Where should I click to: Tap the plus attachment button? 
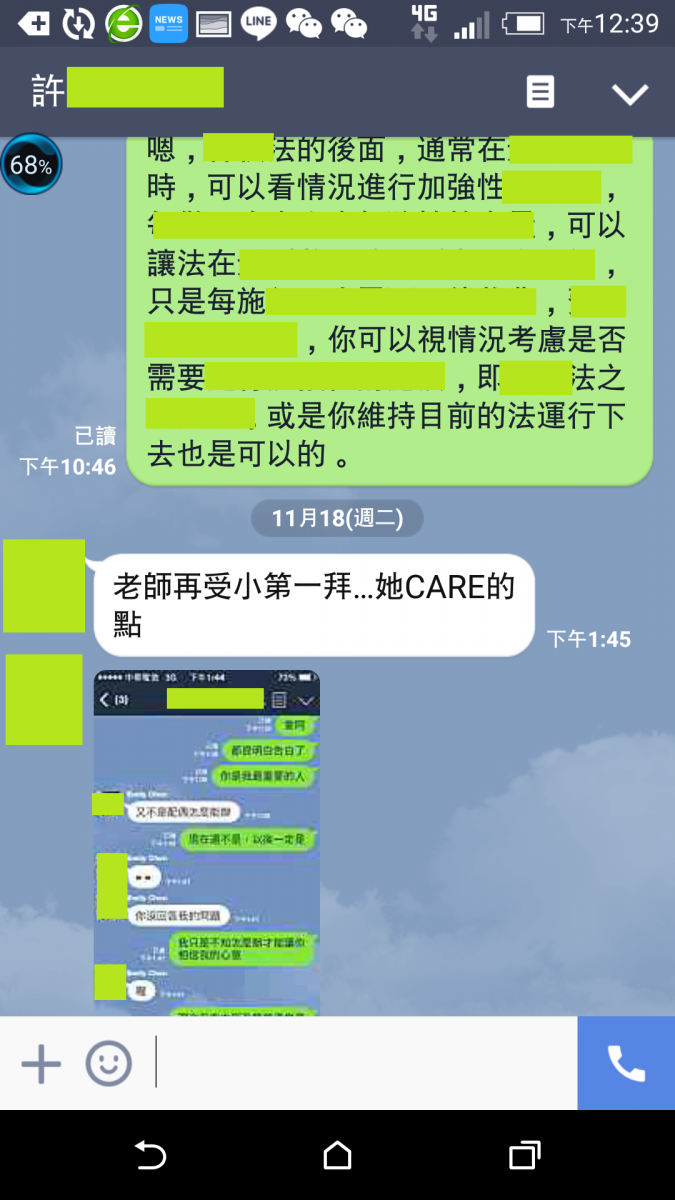[41, 1063]
